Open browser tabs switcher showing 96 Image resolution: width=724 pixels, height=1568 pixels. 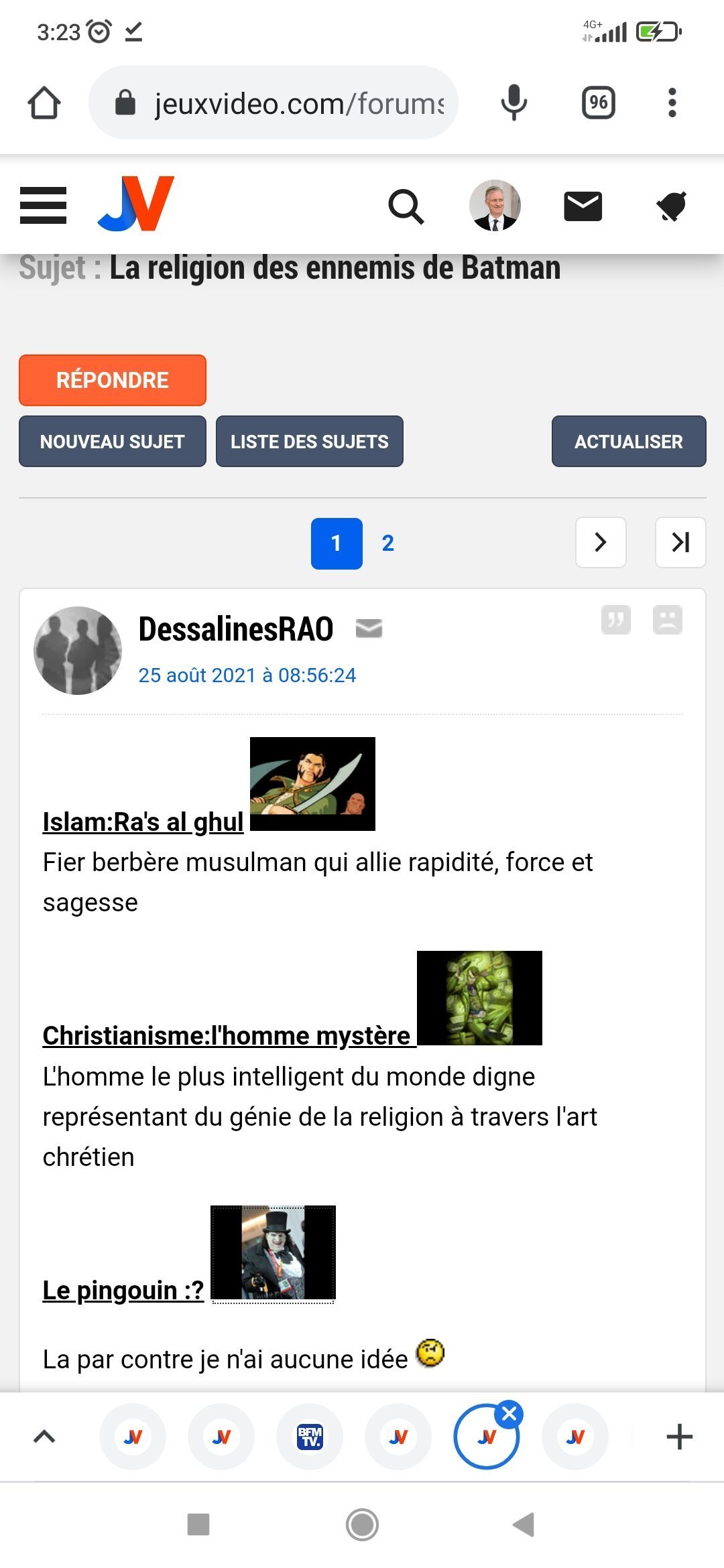(598, 103)
